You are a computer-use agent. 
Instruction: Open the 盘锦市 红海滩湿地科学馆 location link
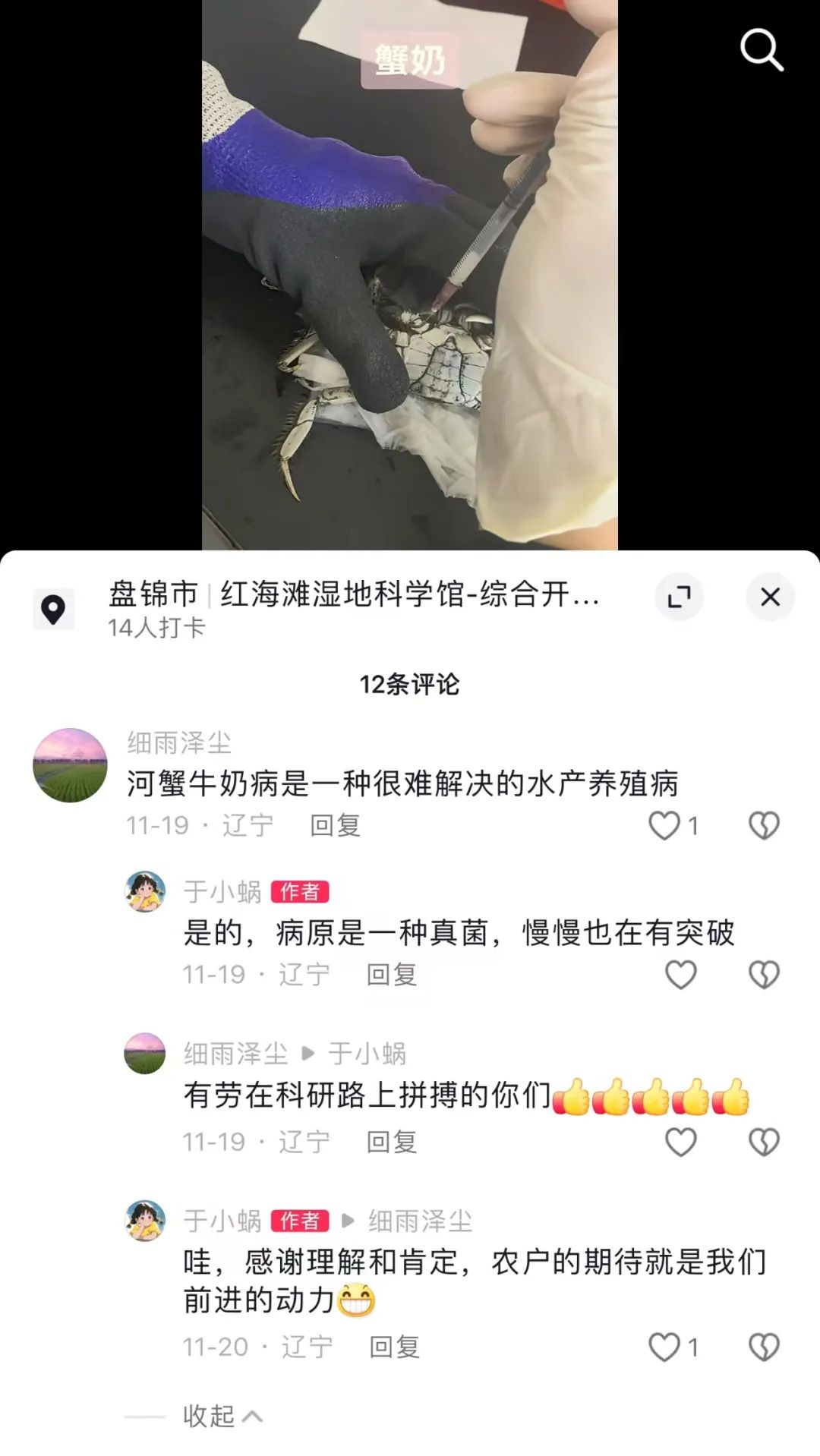coord(354,594)
